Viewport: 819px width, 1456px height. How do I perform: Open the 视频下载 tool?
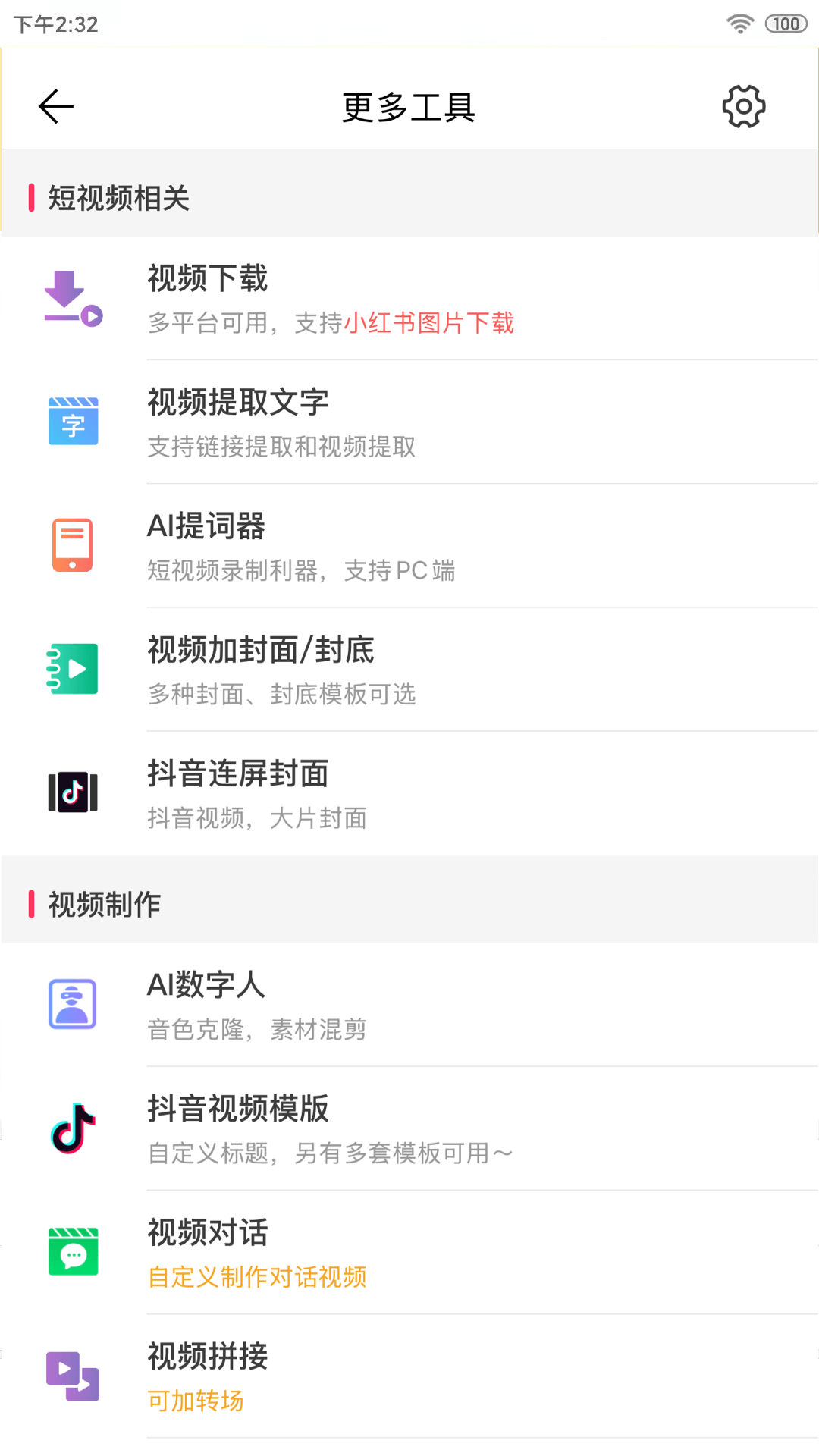tap(409, 298)
